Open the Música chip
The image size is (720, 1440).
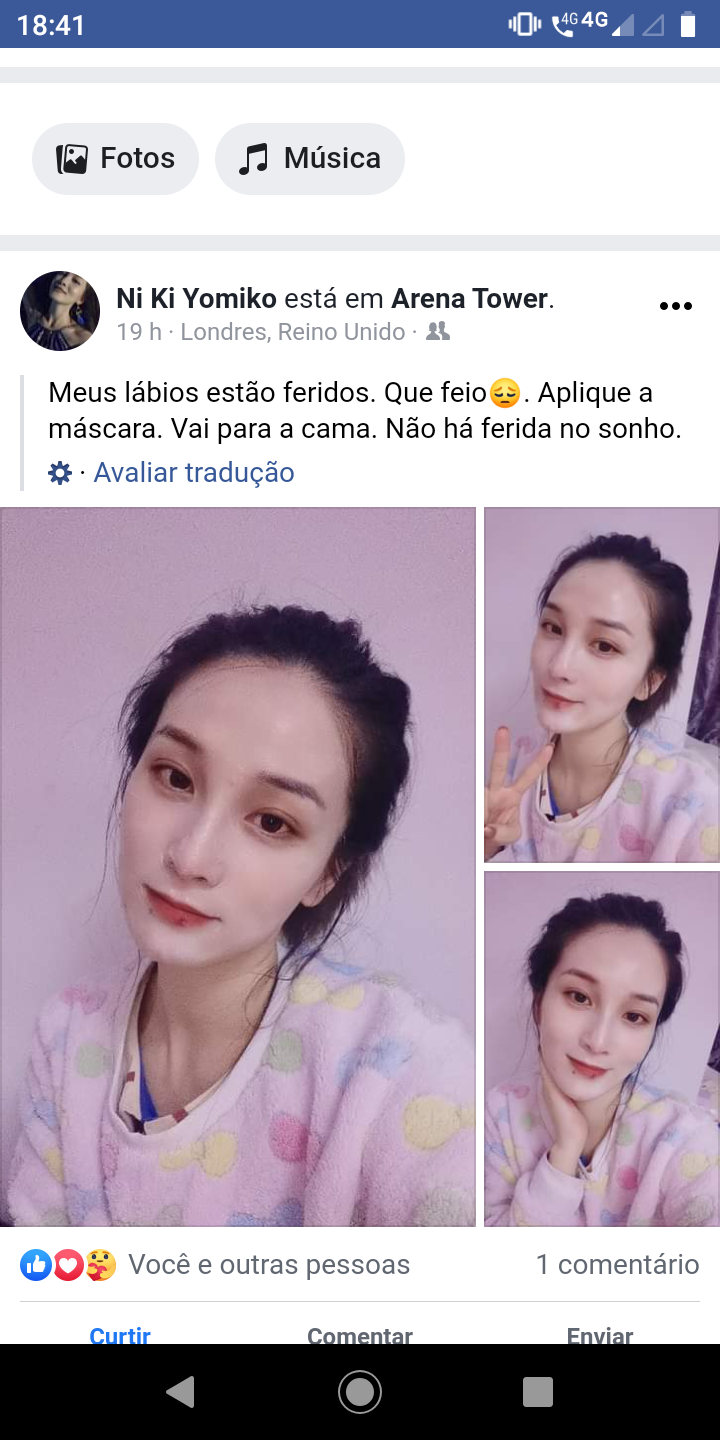coord(310,158)
